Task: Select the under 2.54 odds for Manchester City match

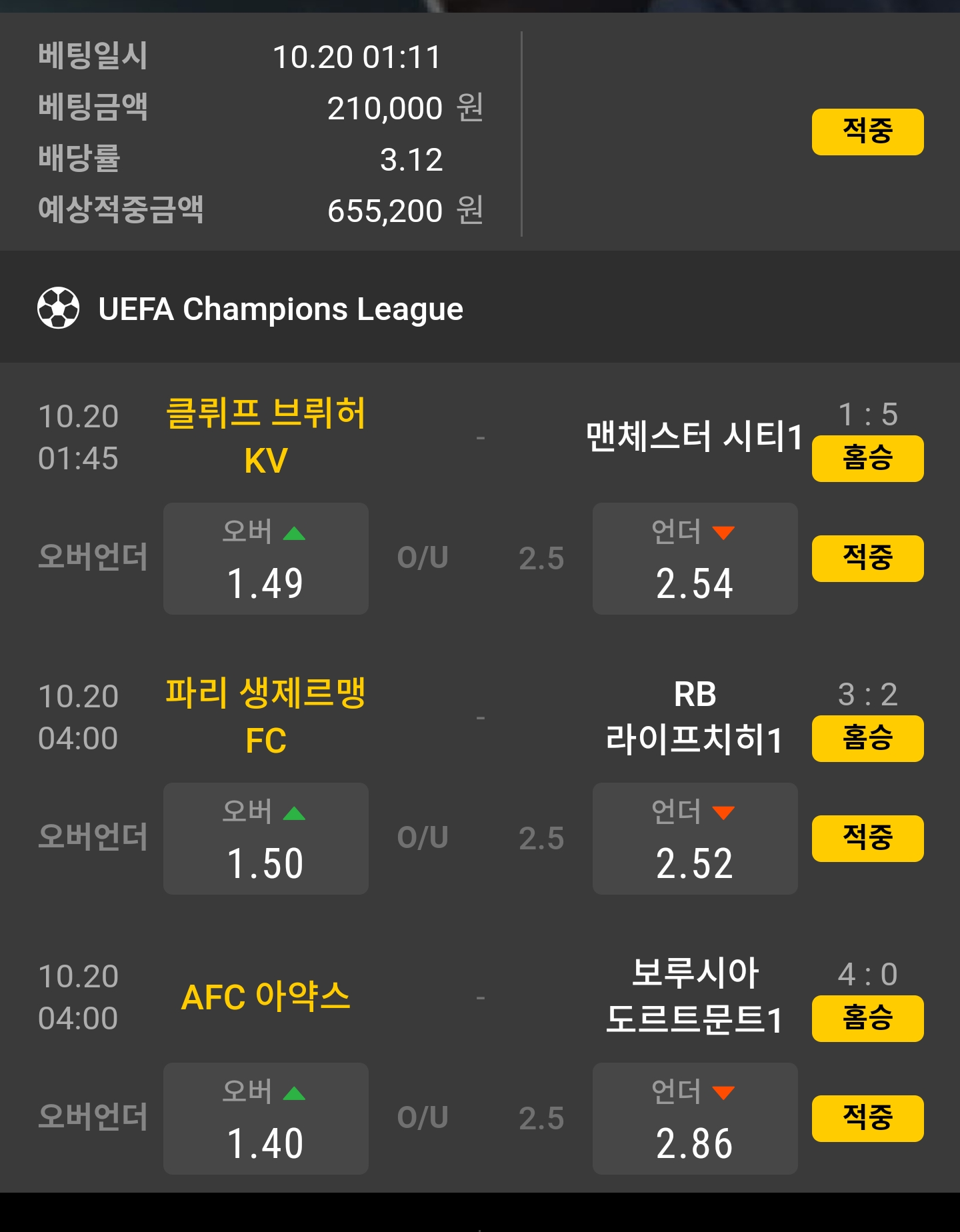Action: click(695, 559)
